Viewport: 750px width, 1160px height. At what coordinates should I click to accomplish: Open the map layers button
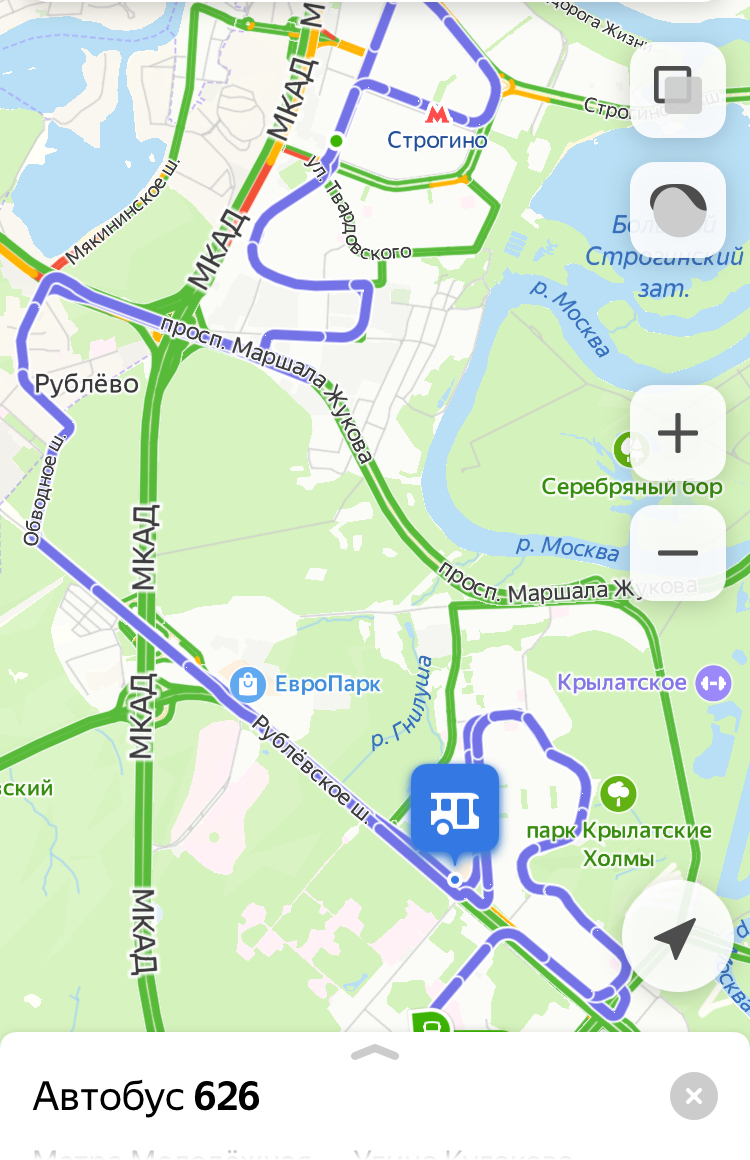pos(678,89)
